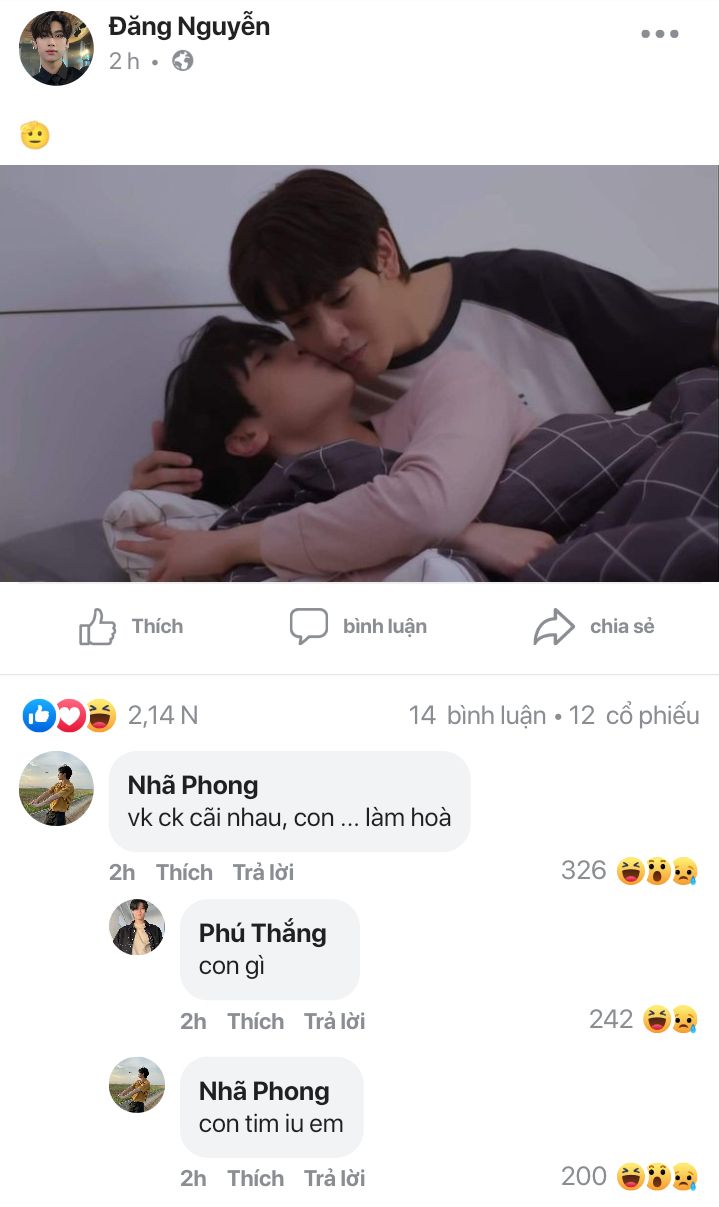719x1207 pixels.
Task: Reply to Nhã Phong's 'vk ck cãi nhau' comment
Action: (x=263, y=872)
